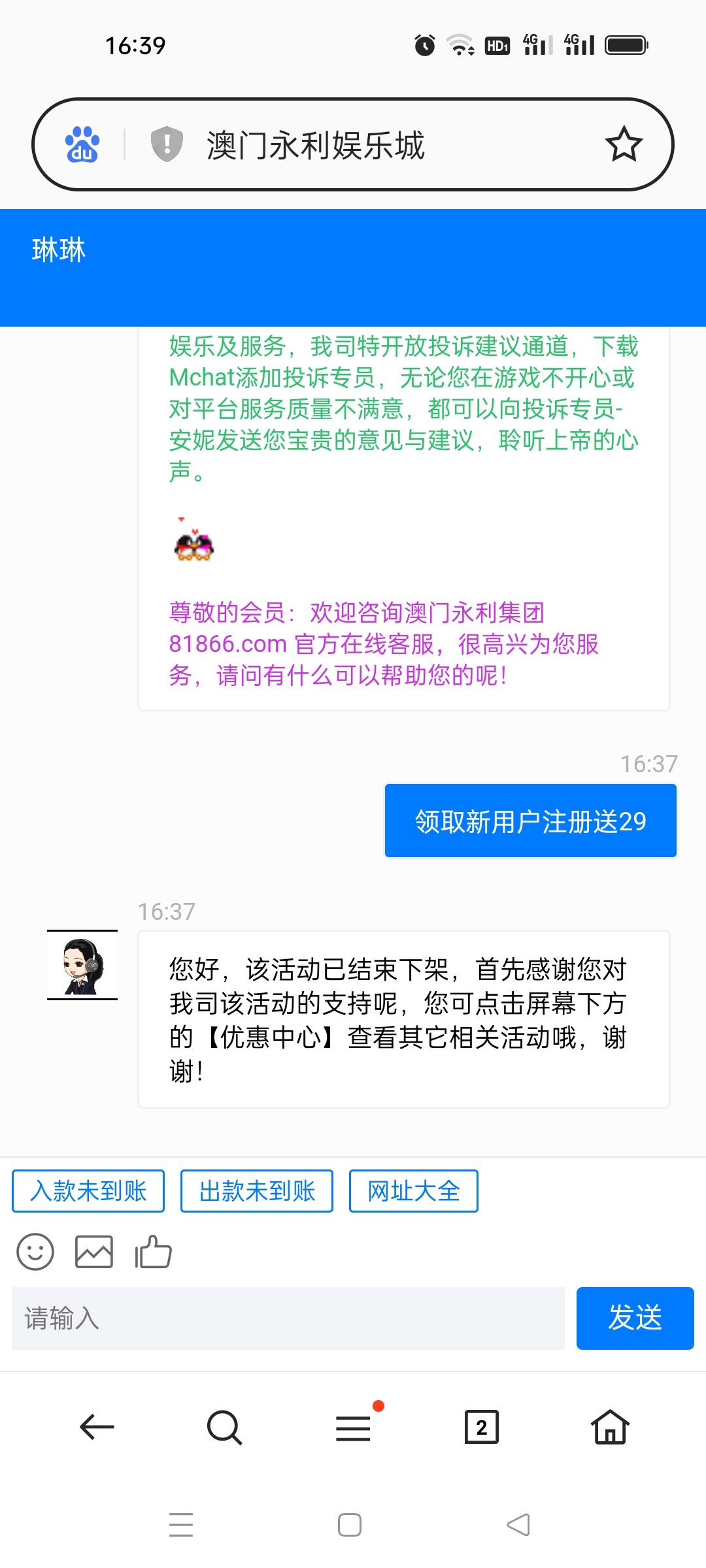Open the site security shield icon
The image size is (706, 1568).
click(167, 144)
